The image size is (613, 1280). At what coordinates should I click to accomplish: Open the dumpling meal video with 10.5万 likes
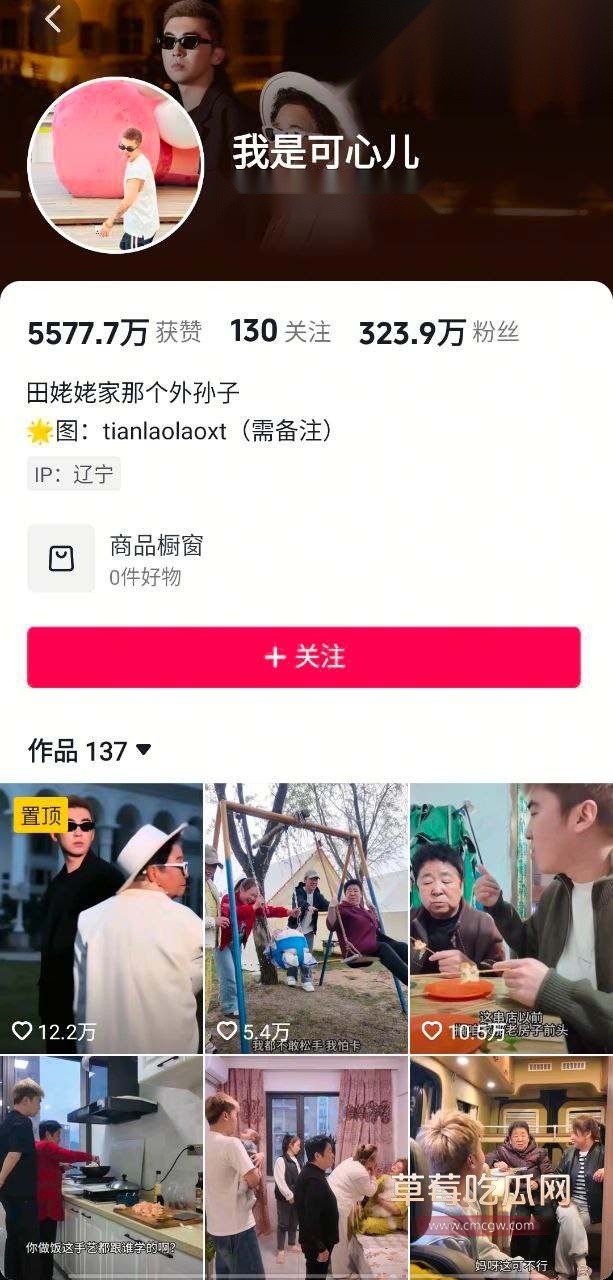(511, 918)
